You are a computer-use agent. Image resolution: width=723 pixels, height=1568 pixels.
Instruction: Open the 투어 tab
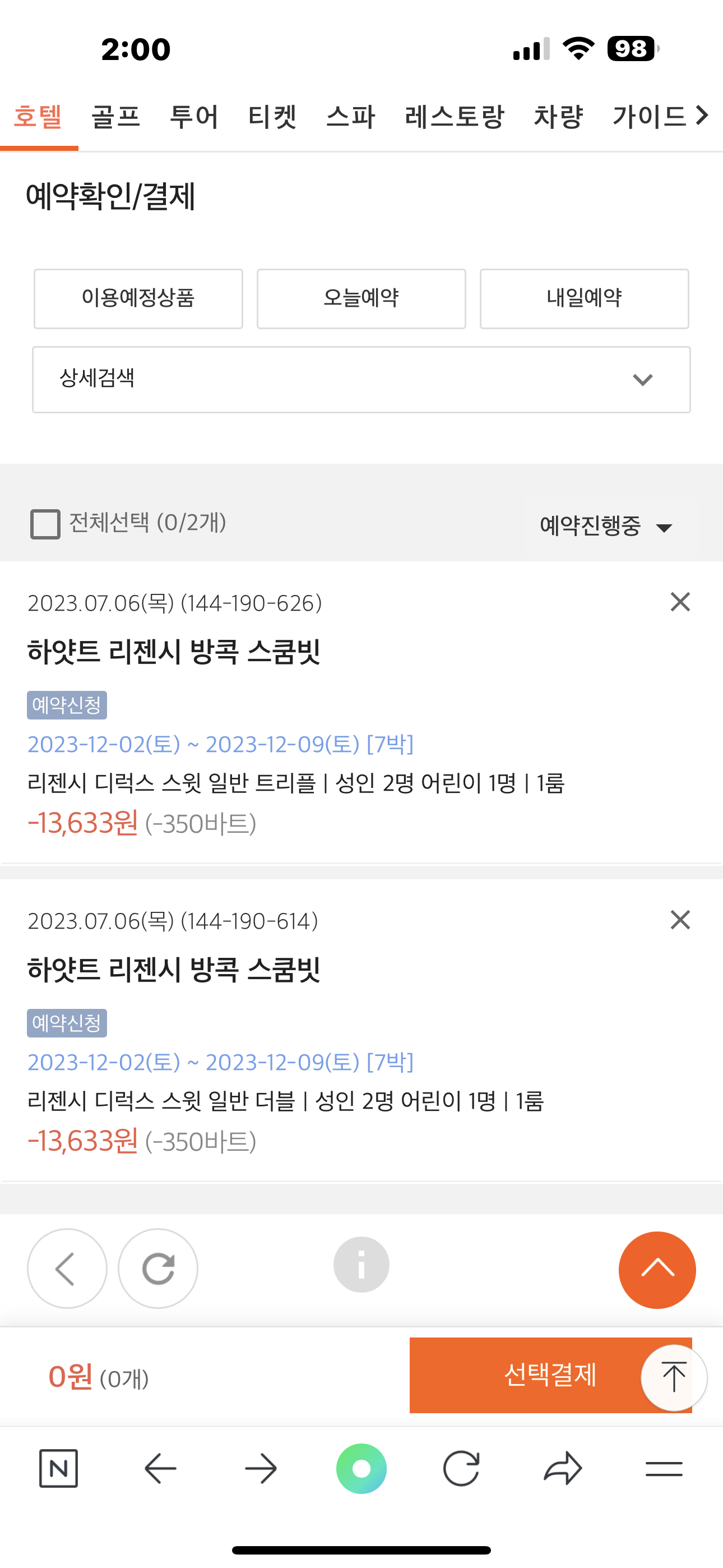tap(194, 116)
